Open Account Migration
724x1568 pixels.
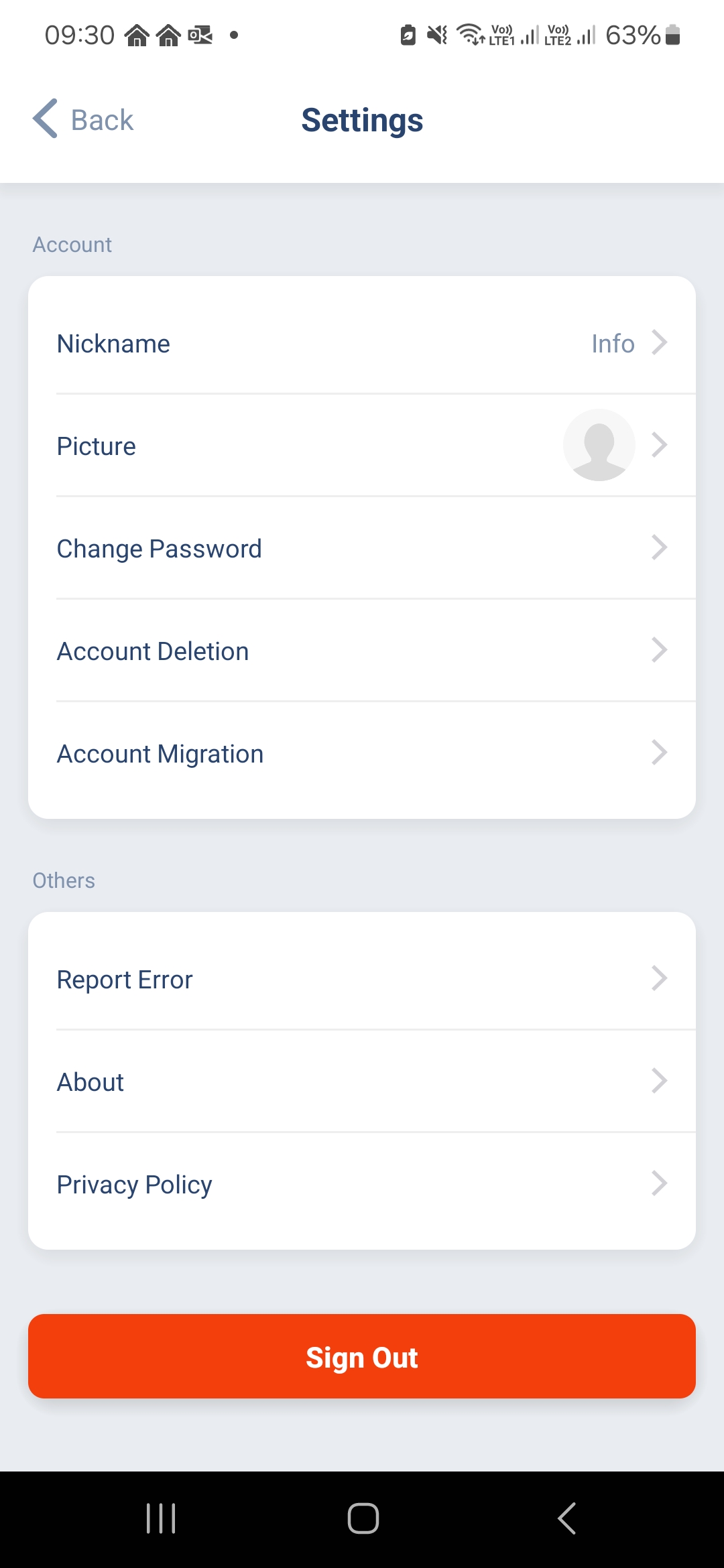362,753
